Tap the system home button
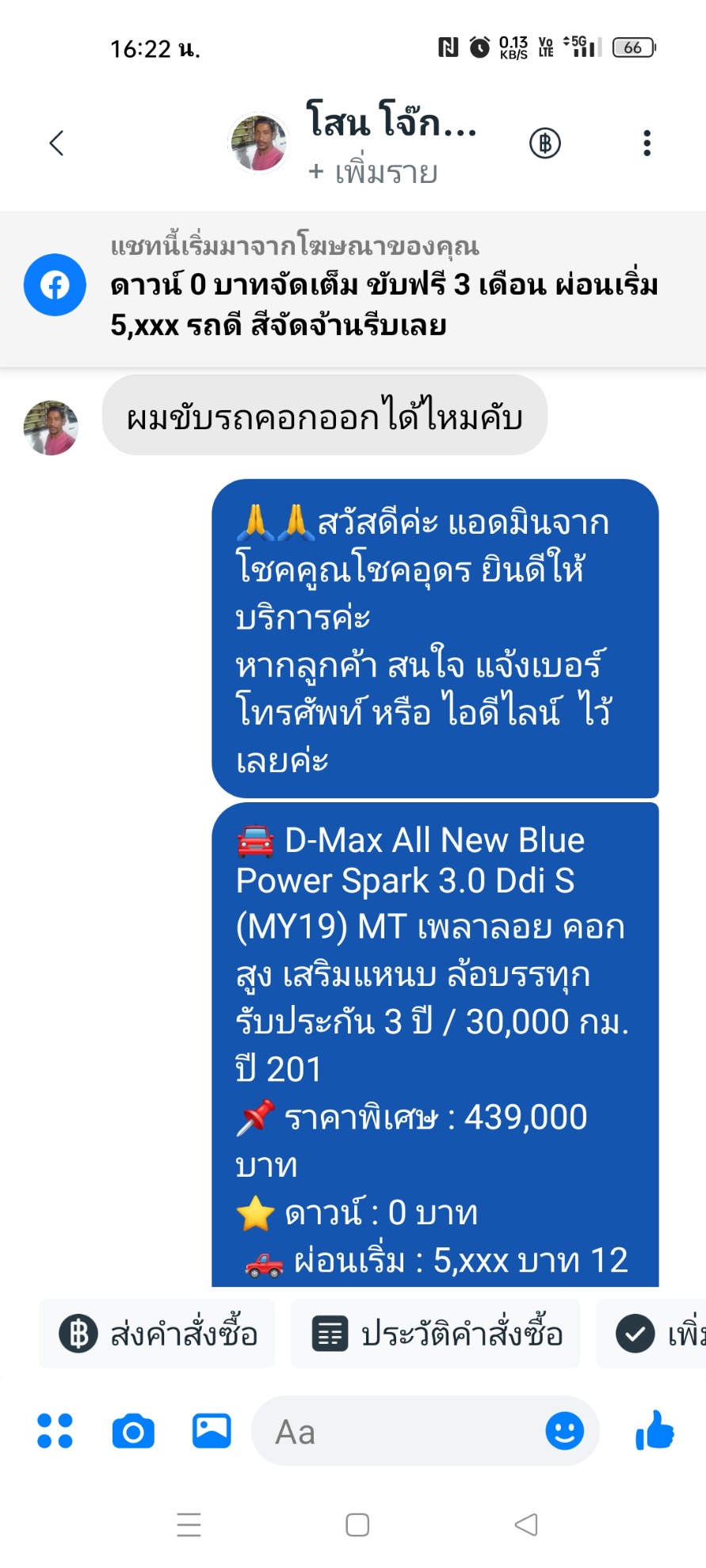The width and height of the screenshot is (706, 1568). click(x=357, y=1524)
